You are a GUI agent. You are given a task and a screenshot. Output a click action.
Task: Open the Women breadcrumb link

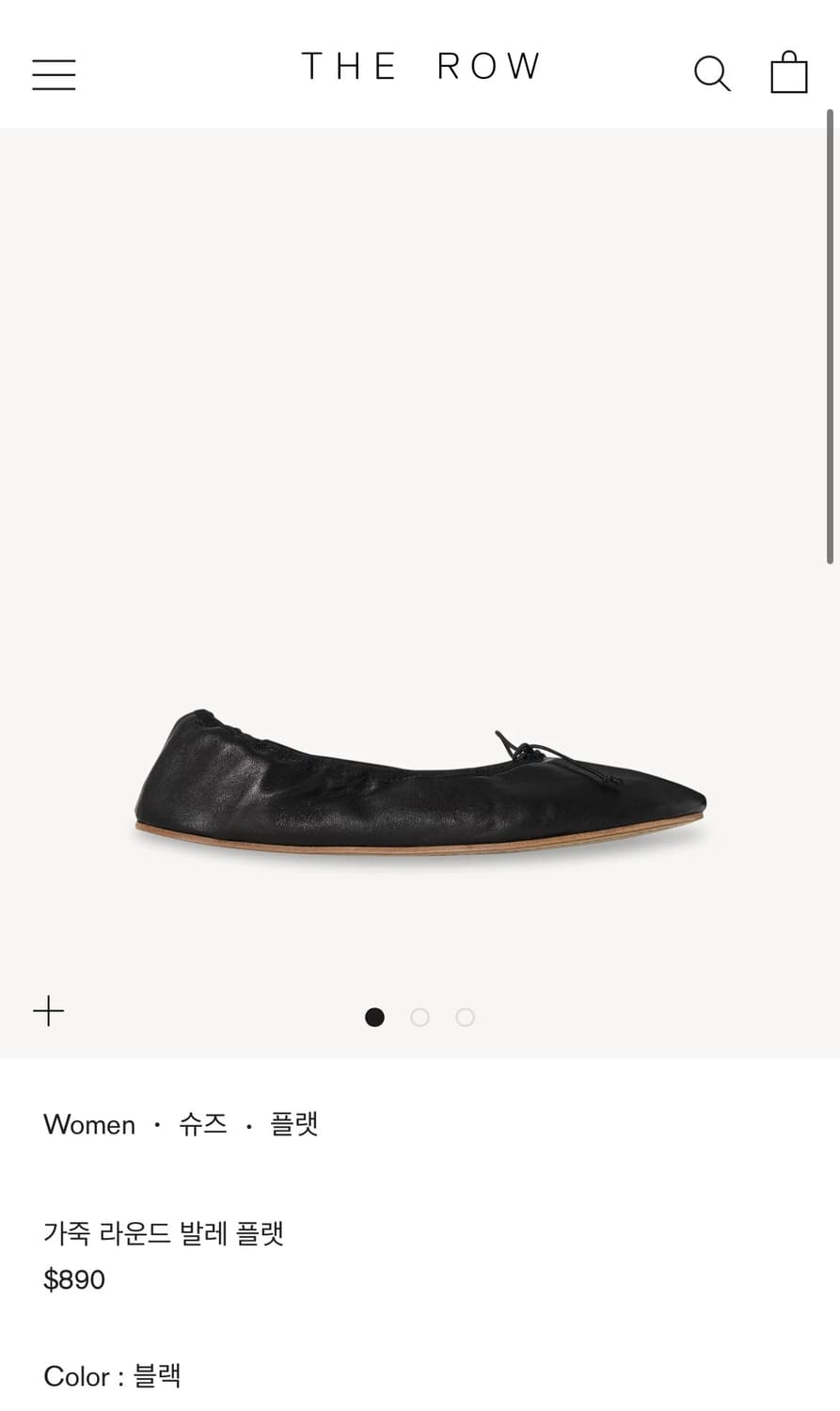click(89, 1125)
